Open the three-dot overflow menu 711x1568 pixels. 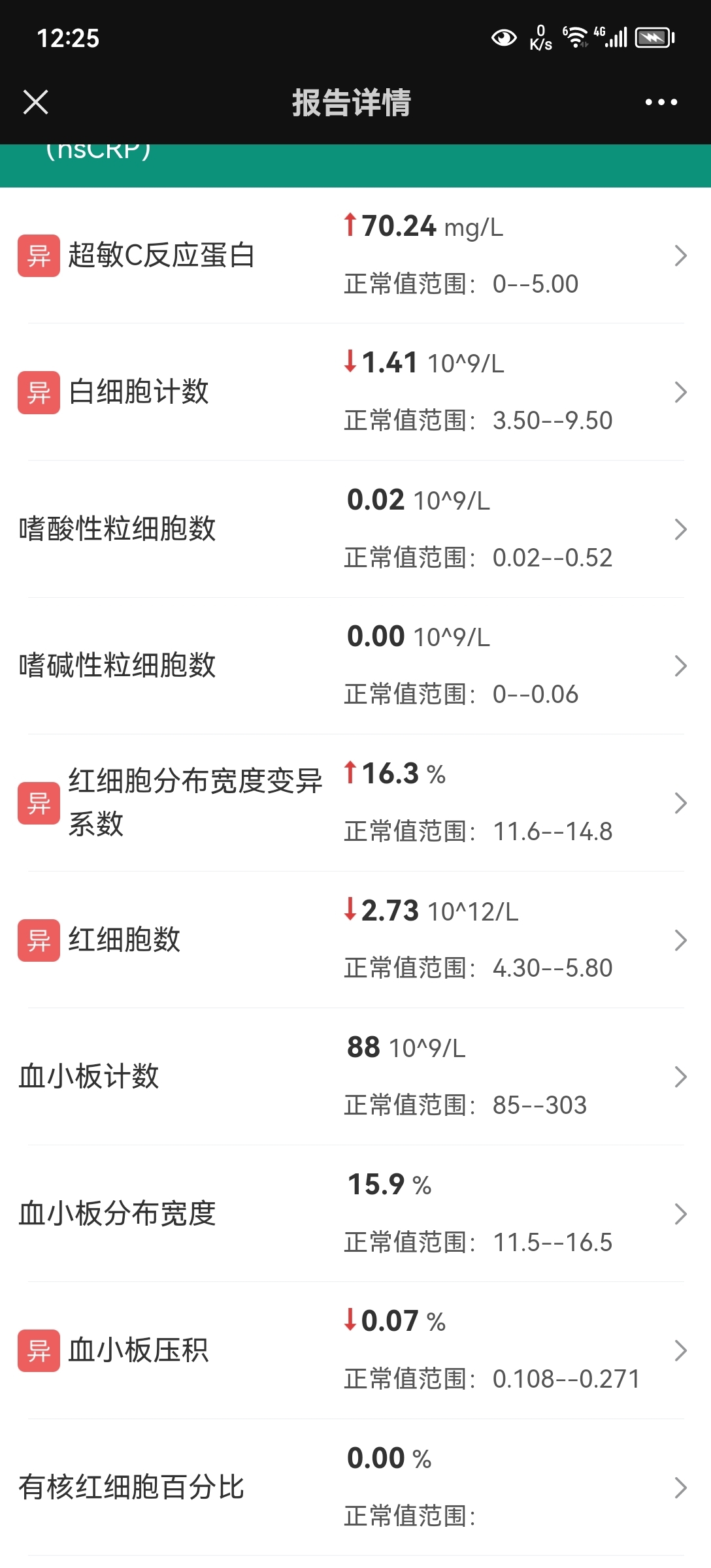coord(661,102)
